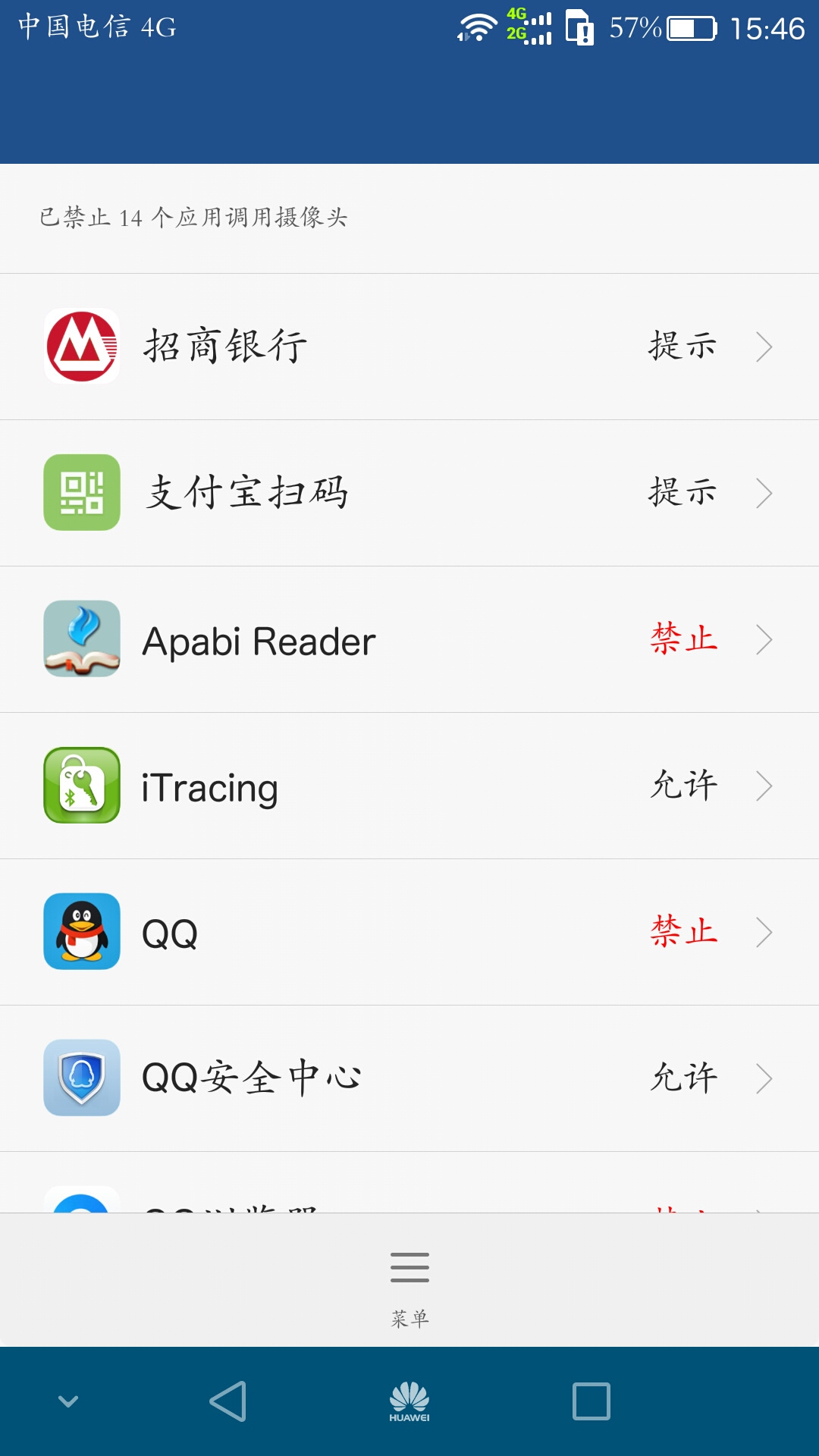The image size is (819, 1456).
Task: Hide the navigation bar with down arrow
Action: click(68, 1401)
